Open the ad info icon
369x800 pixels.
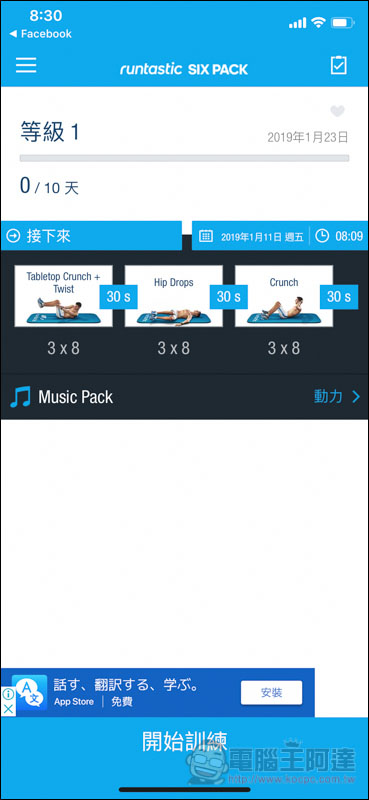(8, 694)
